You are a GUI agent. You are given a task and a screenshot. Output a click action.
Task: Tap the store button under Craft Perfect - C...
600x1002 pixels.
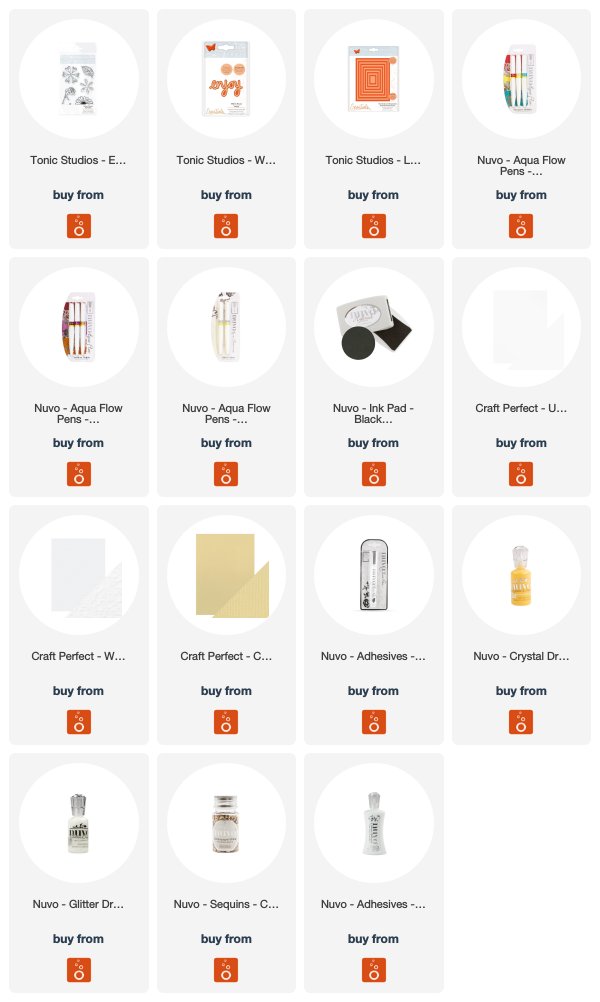pos(226,722)
